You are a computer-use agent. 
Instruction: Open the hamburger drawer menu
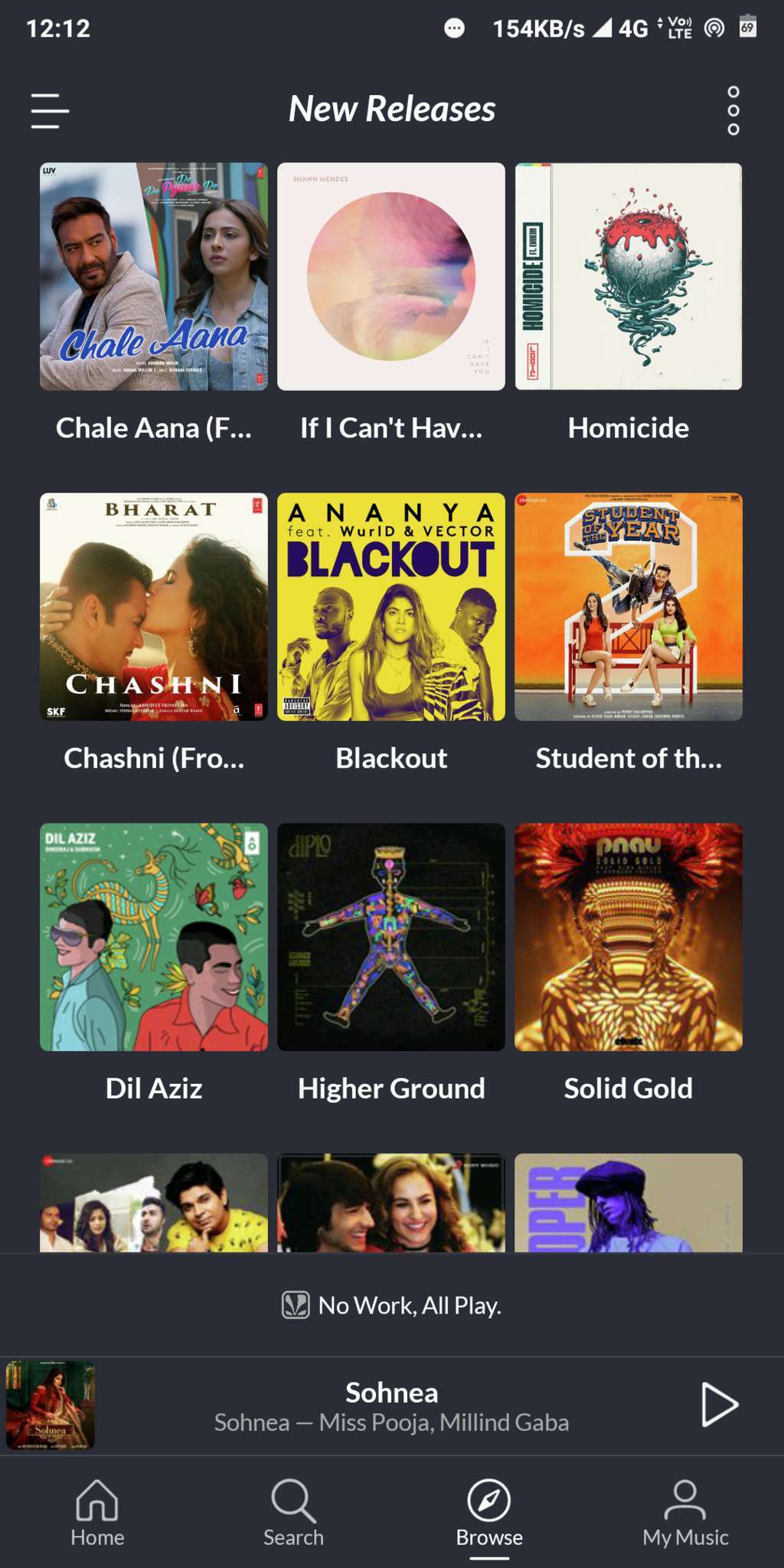tap(50, 111)
